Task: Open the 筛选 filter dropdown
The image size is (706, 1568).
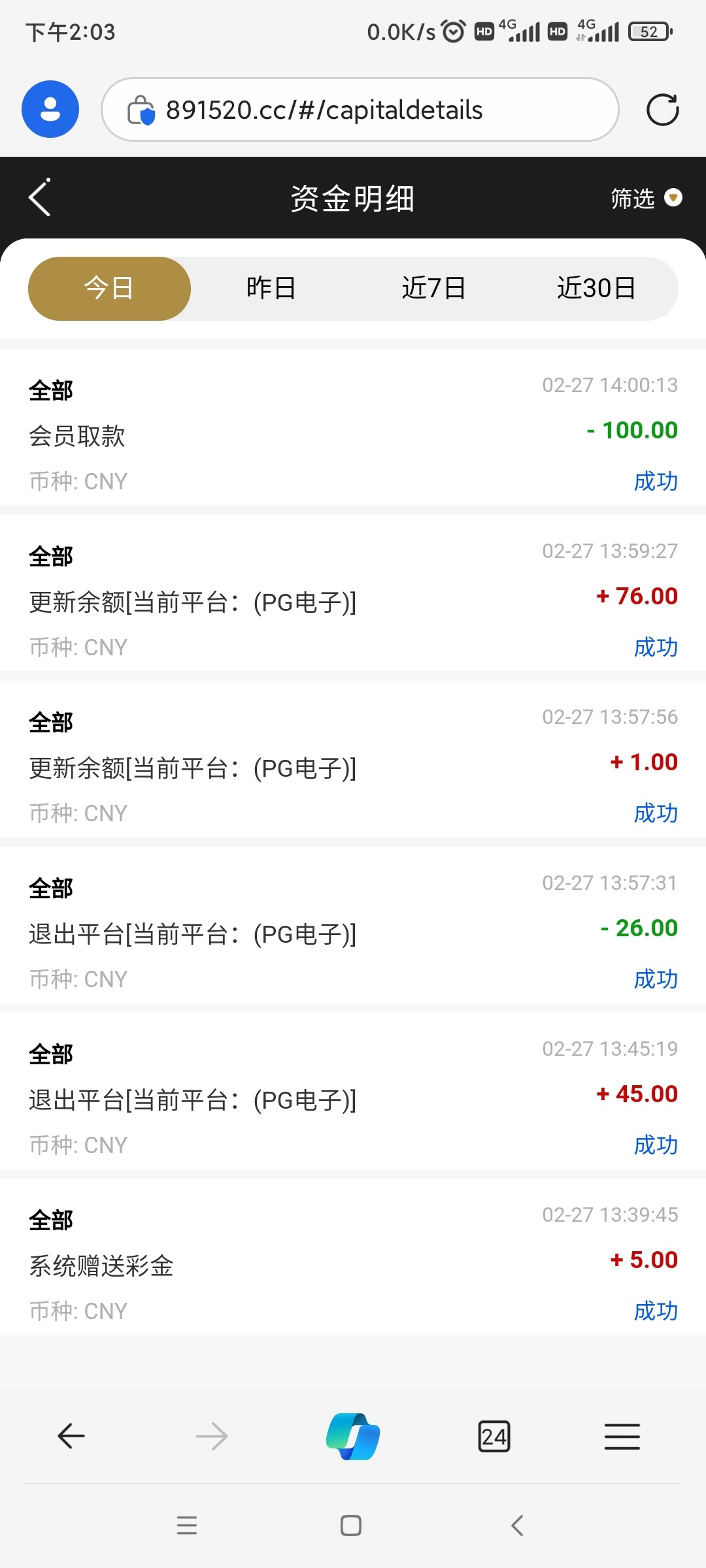Action: [645, 198]
